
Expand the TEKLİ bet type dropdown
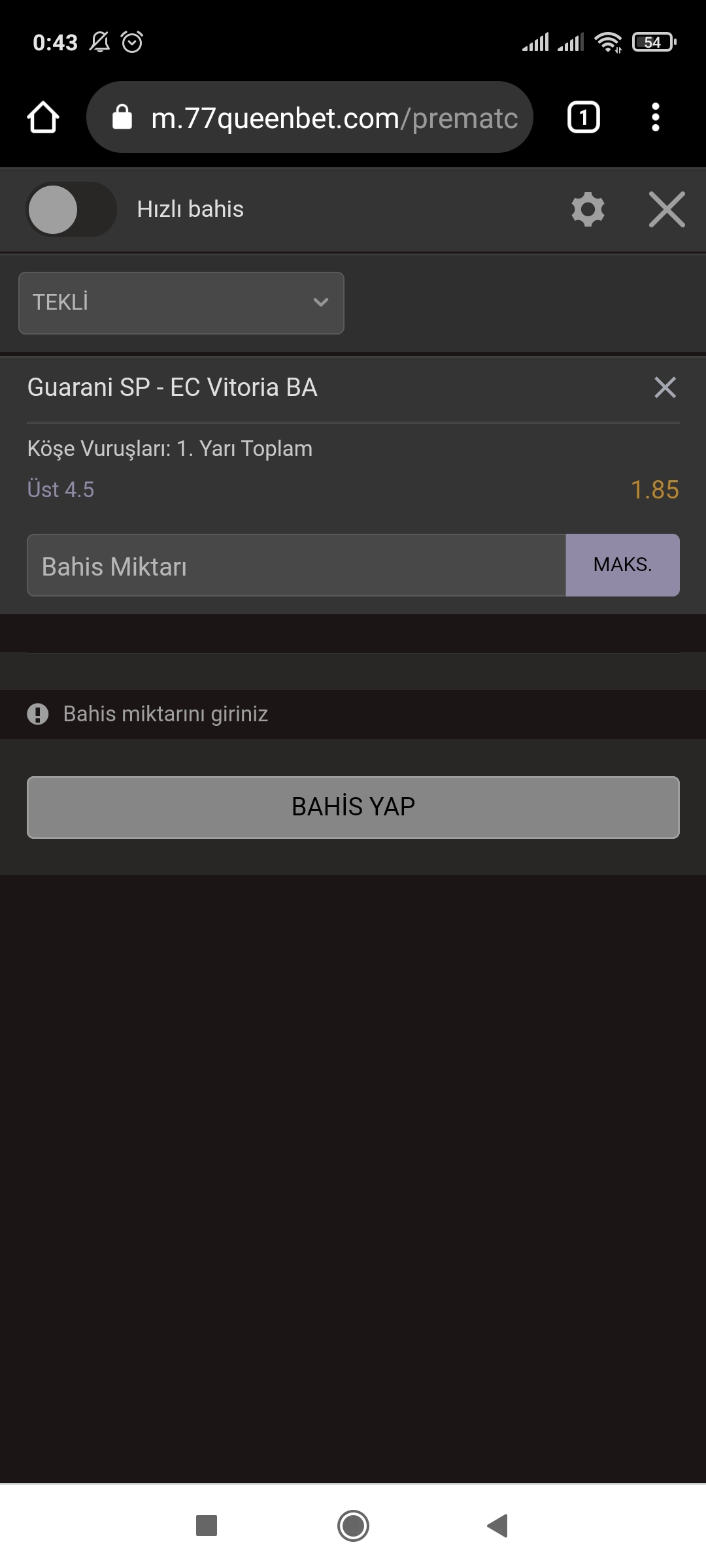coord(181,303)
